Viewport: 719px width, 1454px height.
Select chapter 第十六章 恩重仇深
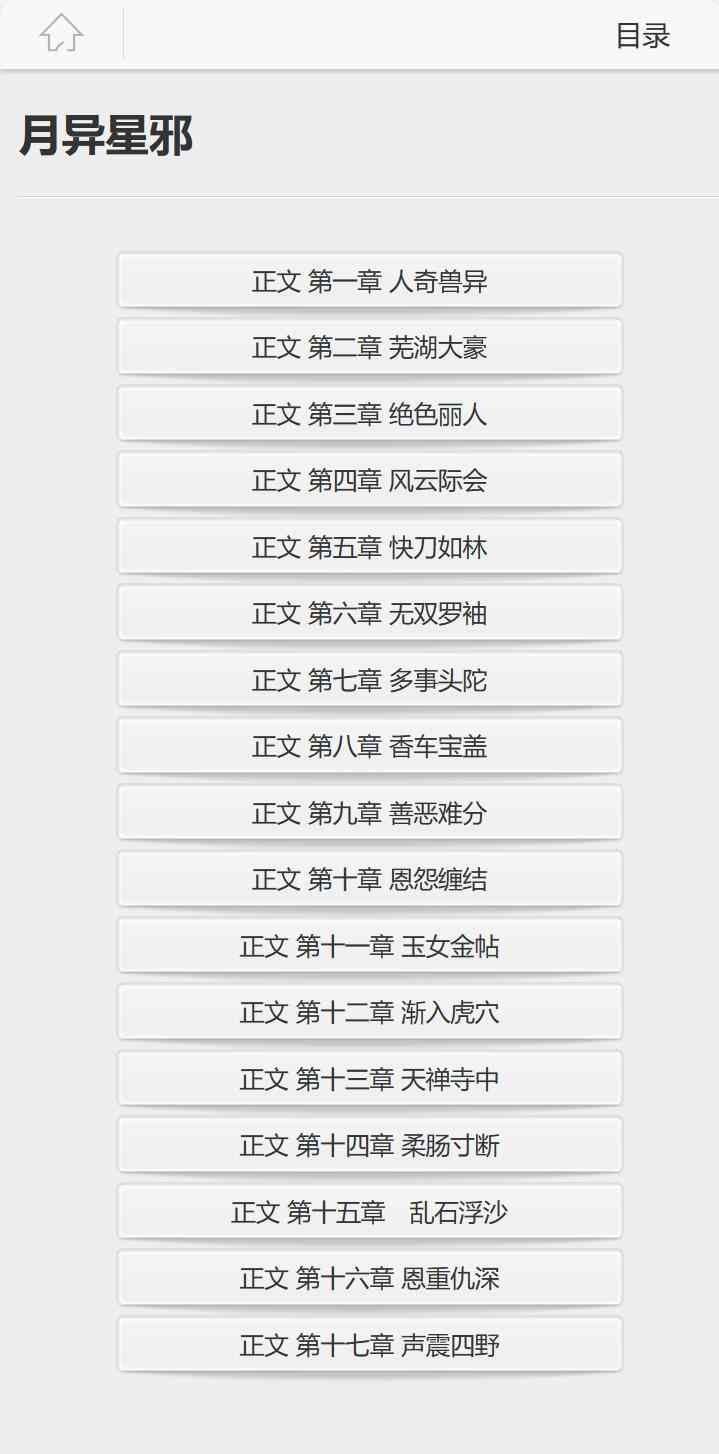coord(370,1278)
